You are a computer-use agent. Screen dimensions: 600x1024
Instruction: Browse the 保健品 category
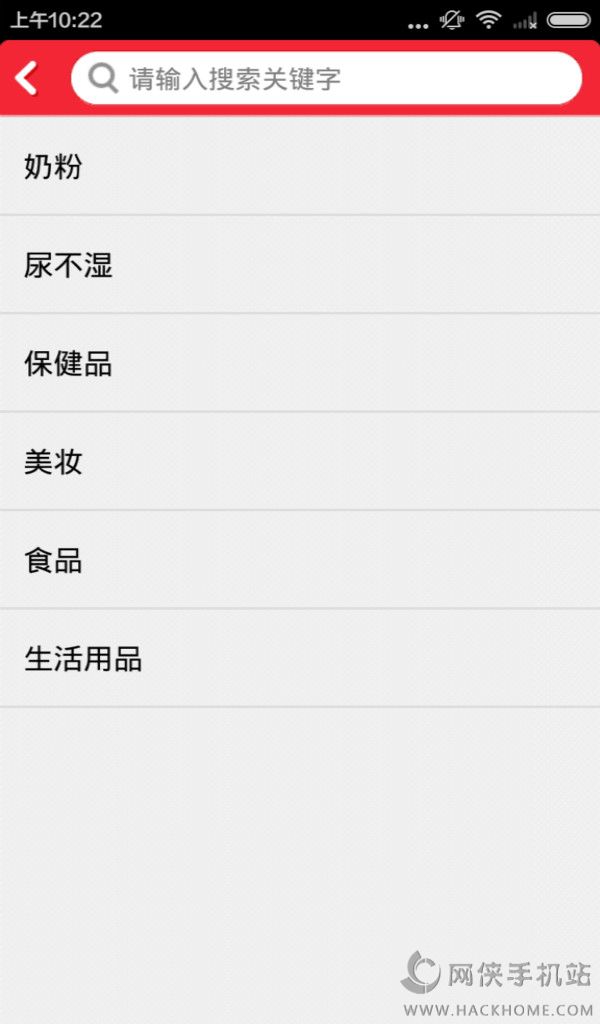(x=300, y=363)
